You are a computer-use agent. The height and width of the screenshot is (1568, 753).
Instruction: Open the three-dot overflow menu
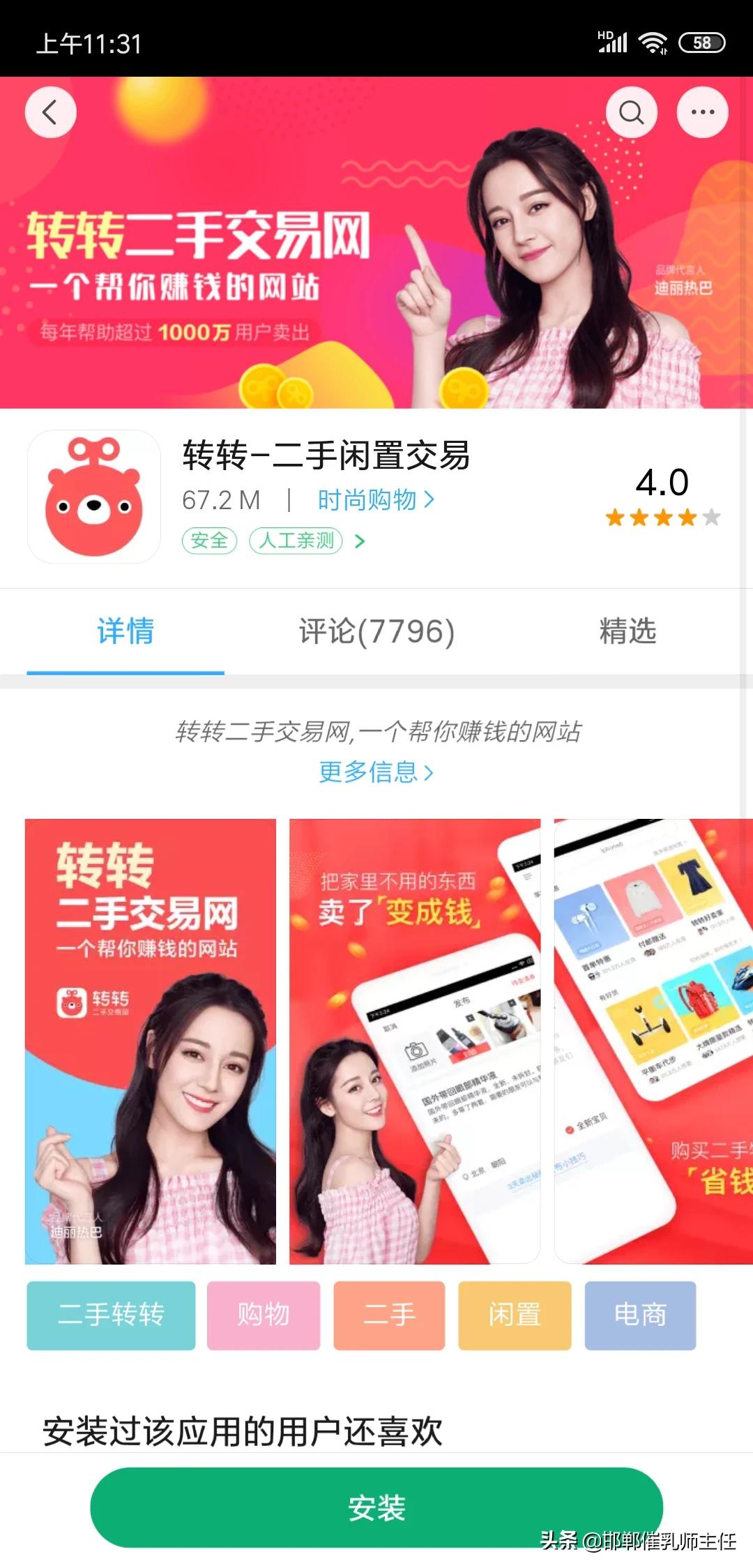pos(702,112)
